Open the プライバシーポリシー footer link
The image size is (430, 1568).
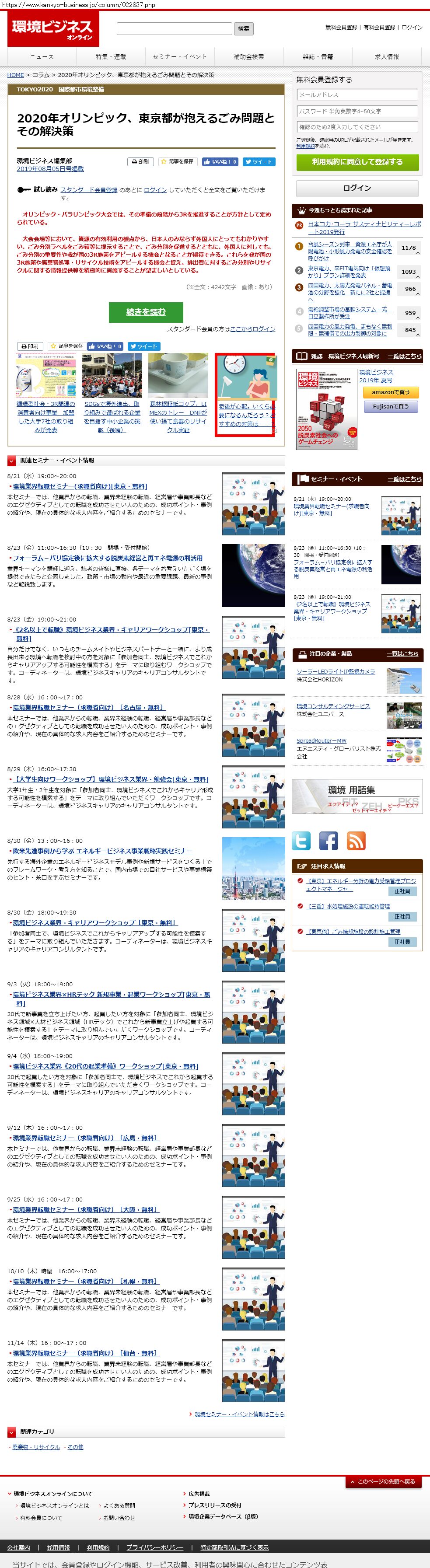pyautogui.click(x=155, y=1547)
